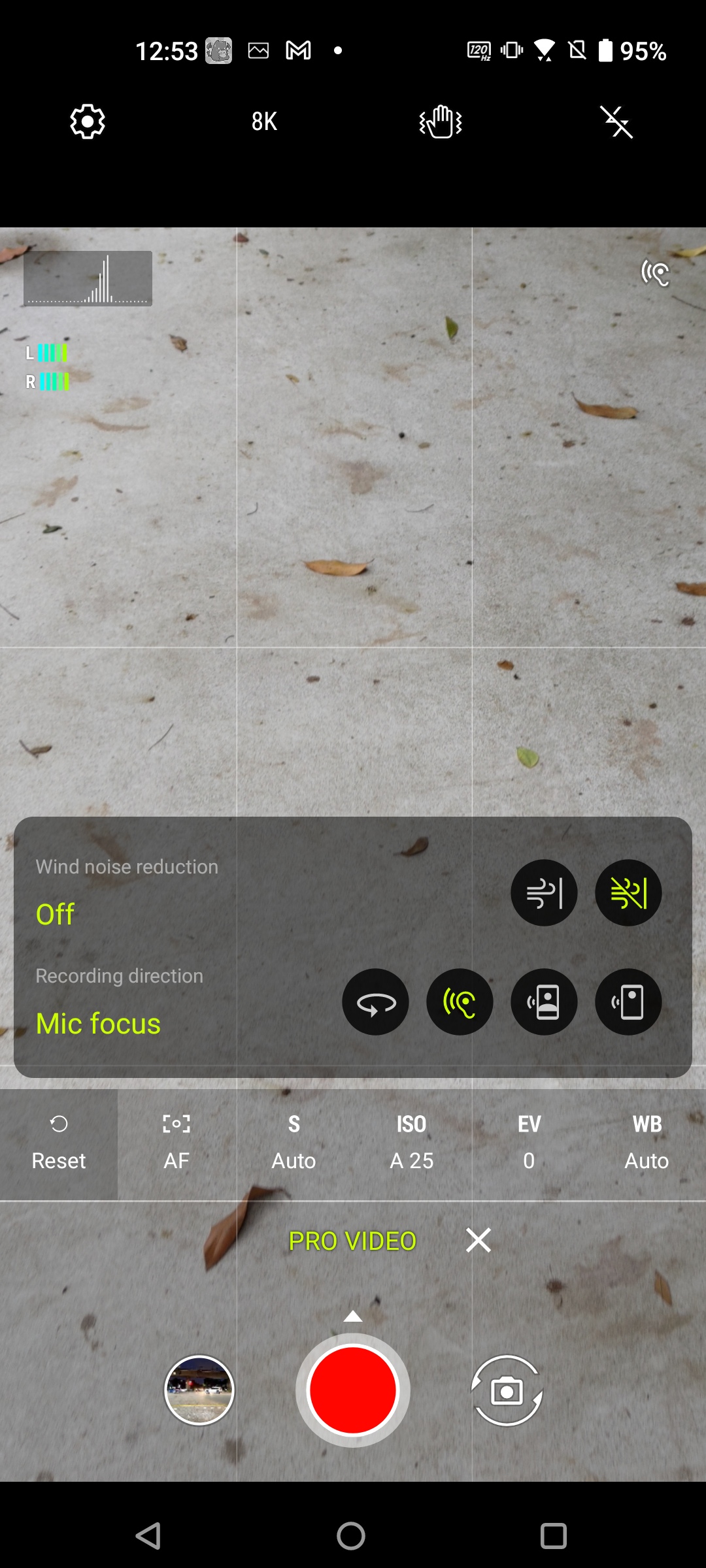Image resolution: width=706 pixels, height=1568 pixels.
Task: Turn on wind noise reduction
Action: [x=544, y=892]
